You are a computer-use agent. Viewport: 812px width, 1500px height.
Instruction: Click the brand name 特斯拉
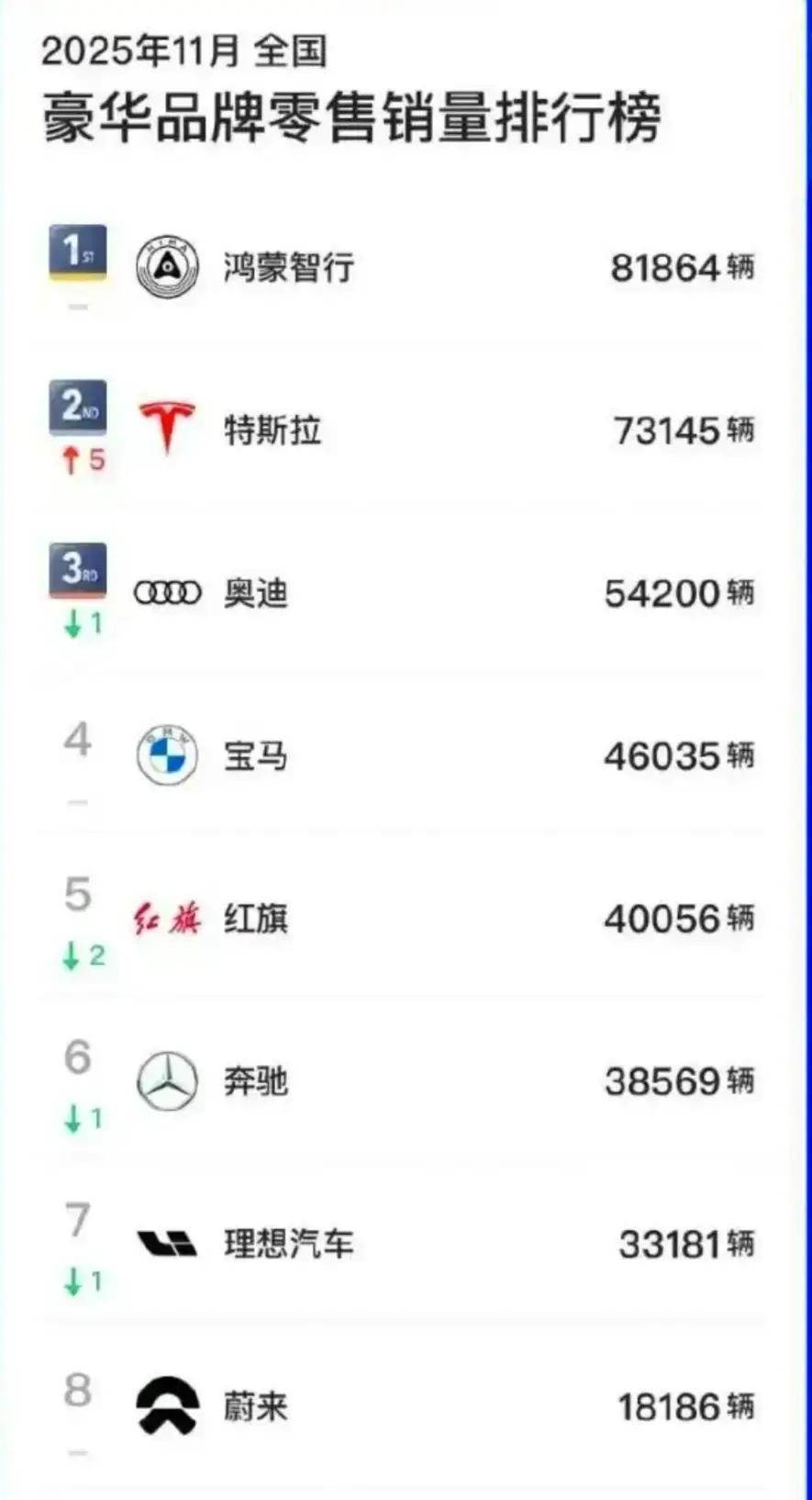coord(272,430)
